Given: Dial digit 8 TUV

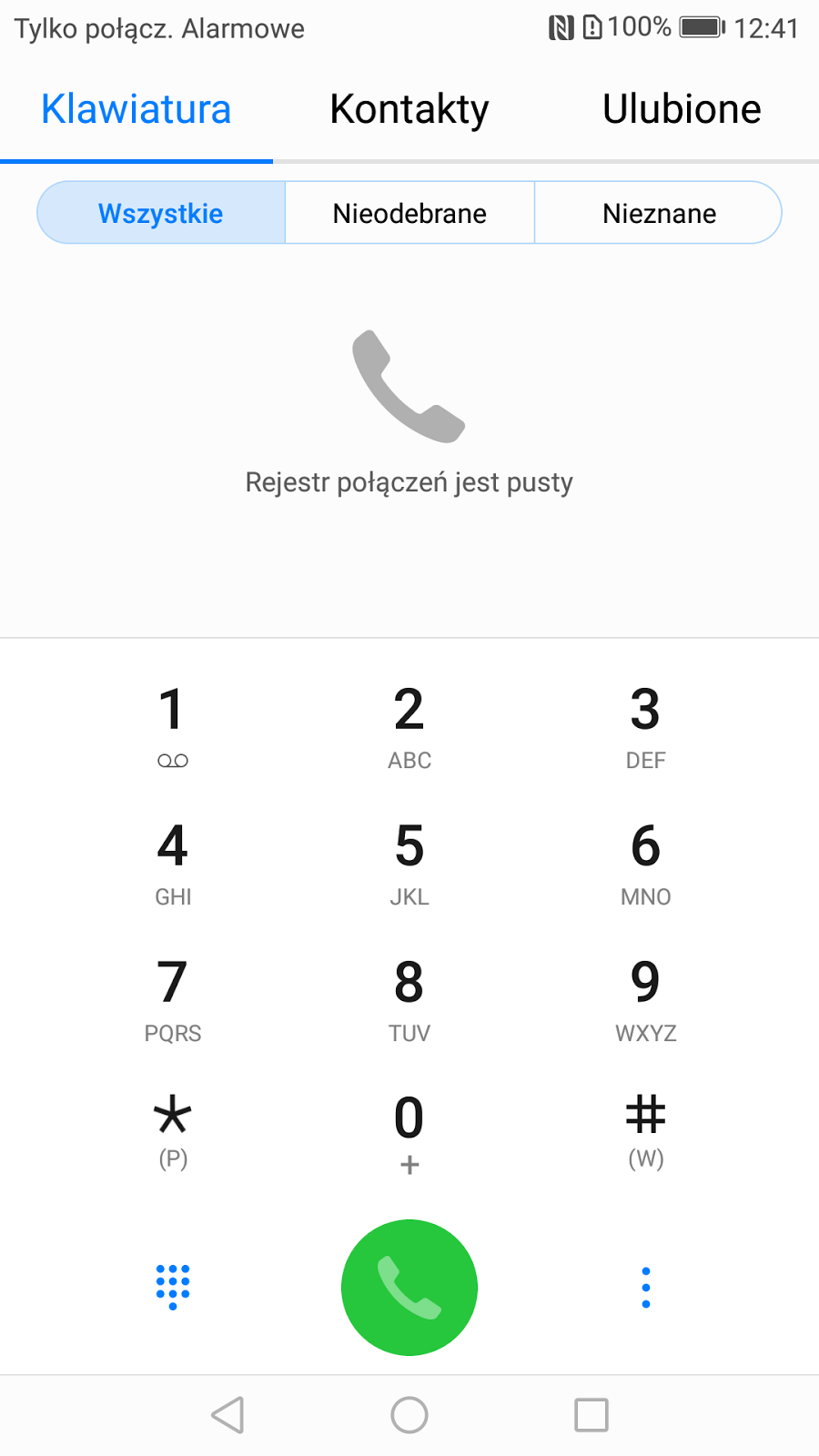Looking at the screenshot, I should [409, 998].
